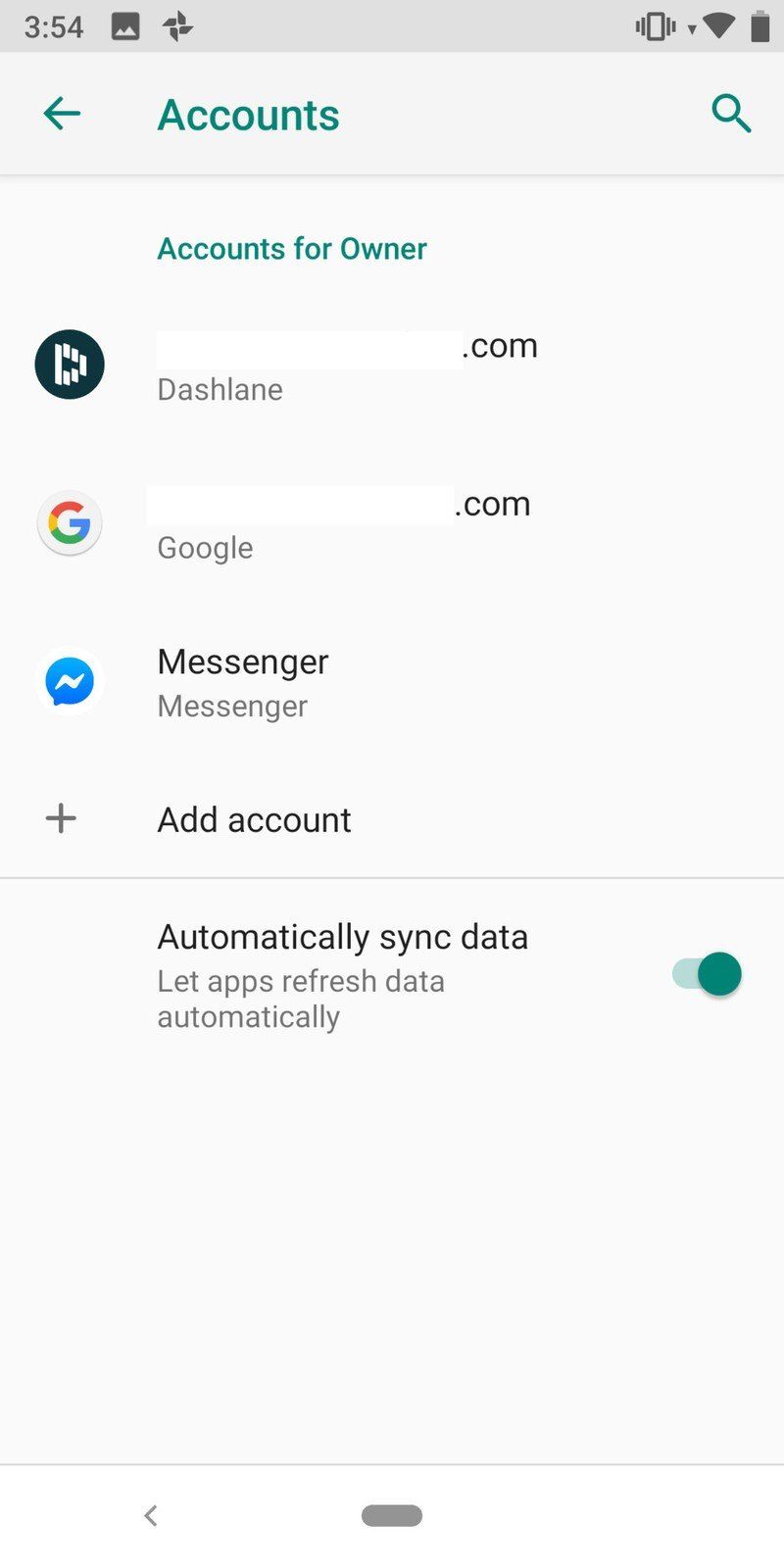Screen dimensions: 784x1568
Task: Tap the Accounts title in the header
Action: coord(248,114)
